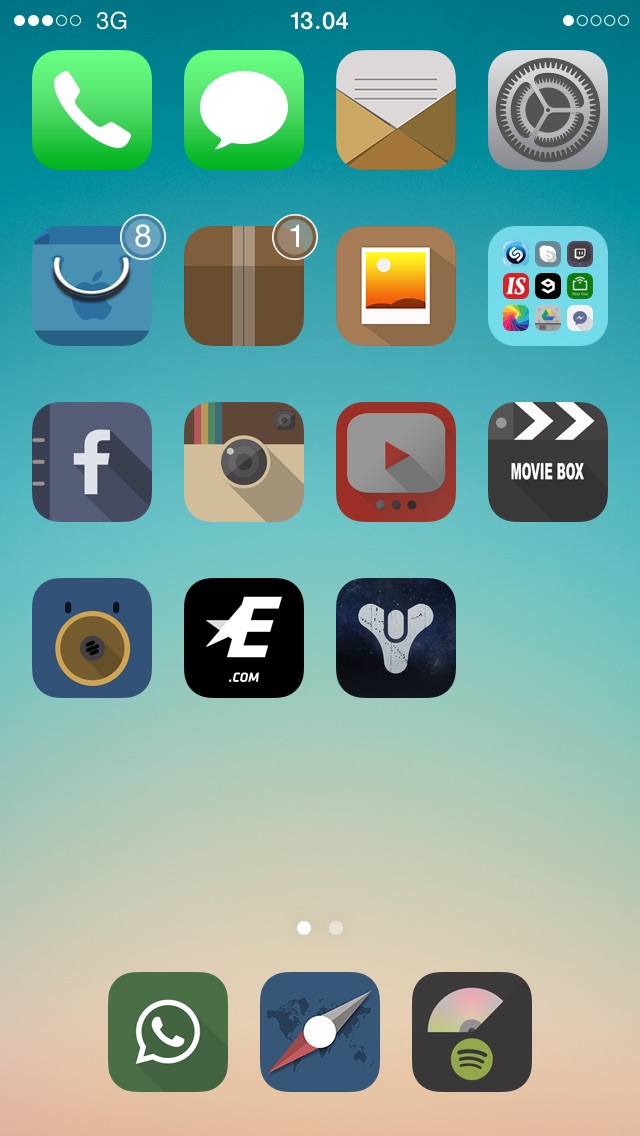Screen dimensions: 640x1136
Task: Go to the second home page dot
Action: pyautogui.click(x=336, y=927)
